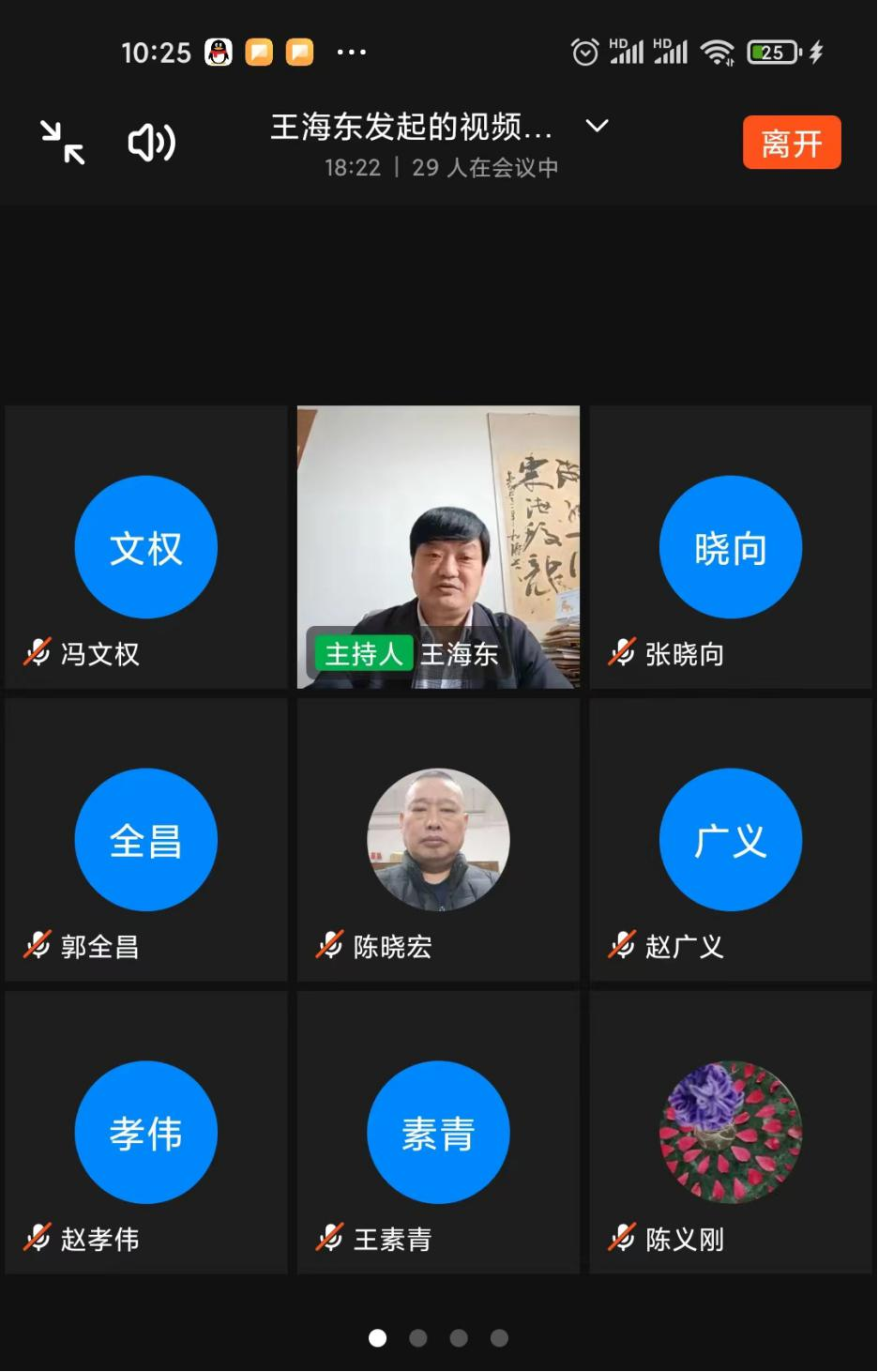Open 赵广义's participant tile
Screen dimensions: 878x1372
[x=730, y=840]
